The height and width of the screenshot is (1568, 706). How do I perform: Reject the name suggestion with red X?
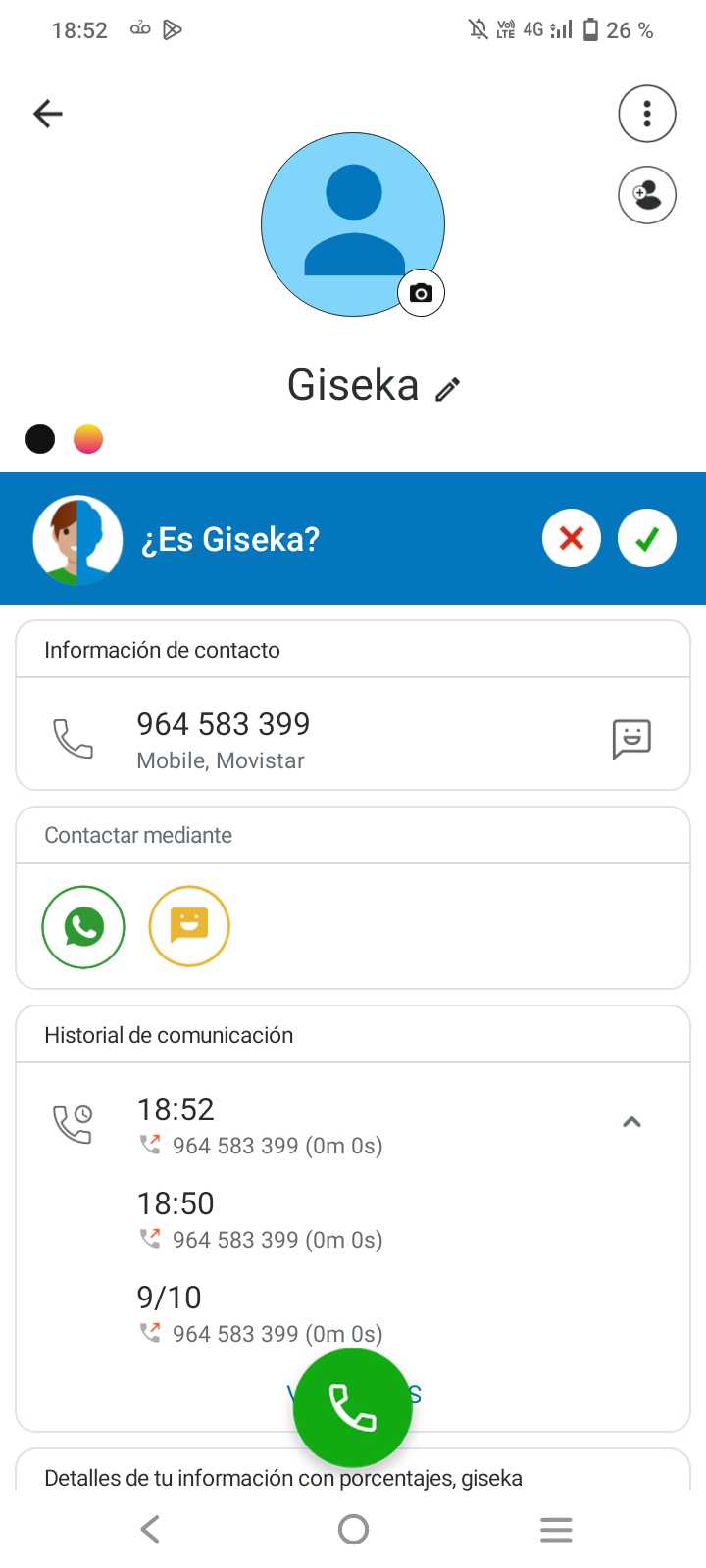[572, 538]
